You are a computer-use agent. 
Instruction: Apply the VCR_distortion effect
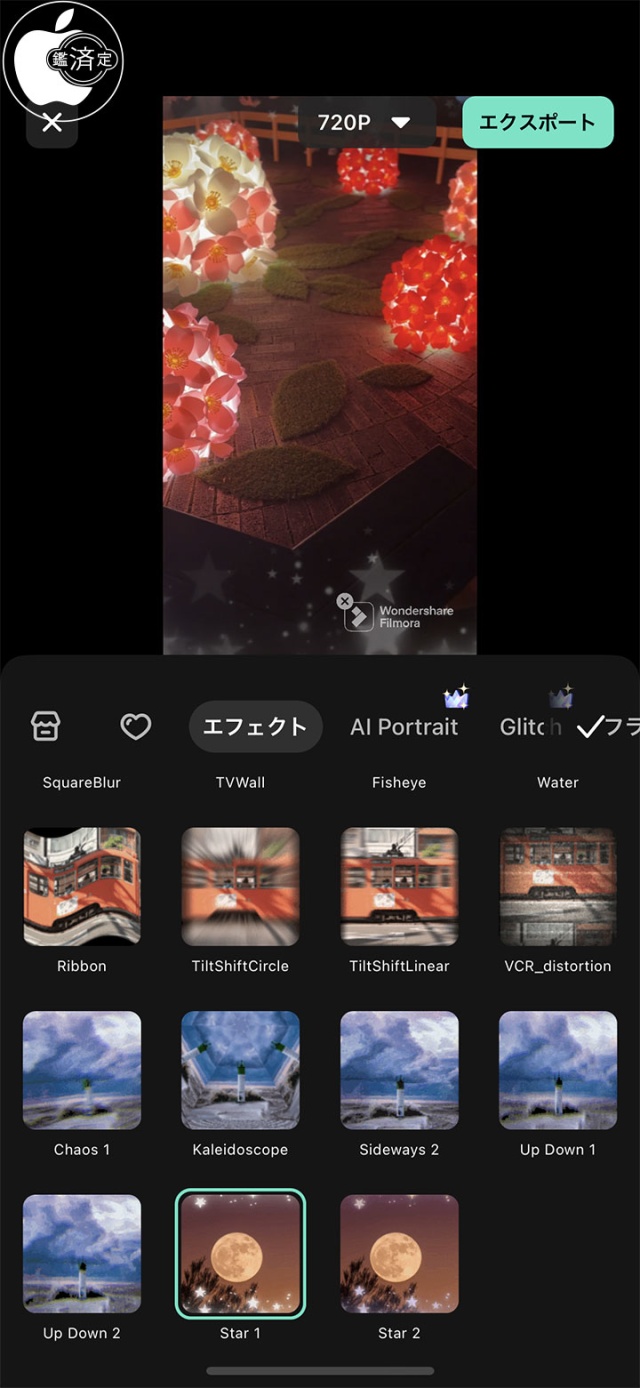pyautogui.click(x=558, y=887)
